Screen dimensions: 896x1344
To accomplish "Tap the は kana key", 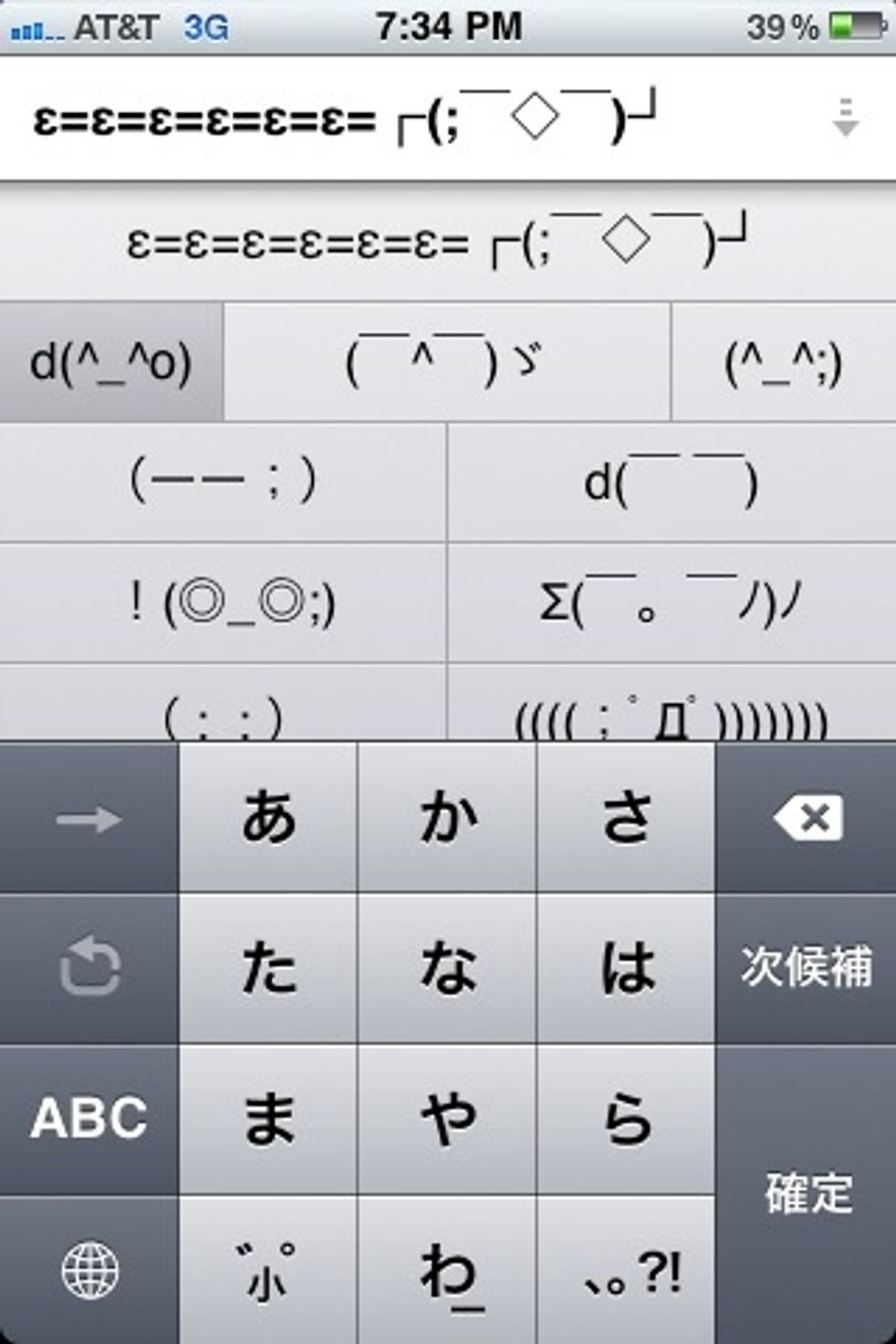I will tap(627, 967).
